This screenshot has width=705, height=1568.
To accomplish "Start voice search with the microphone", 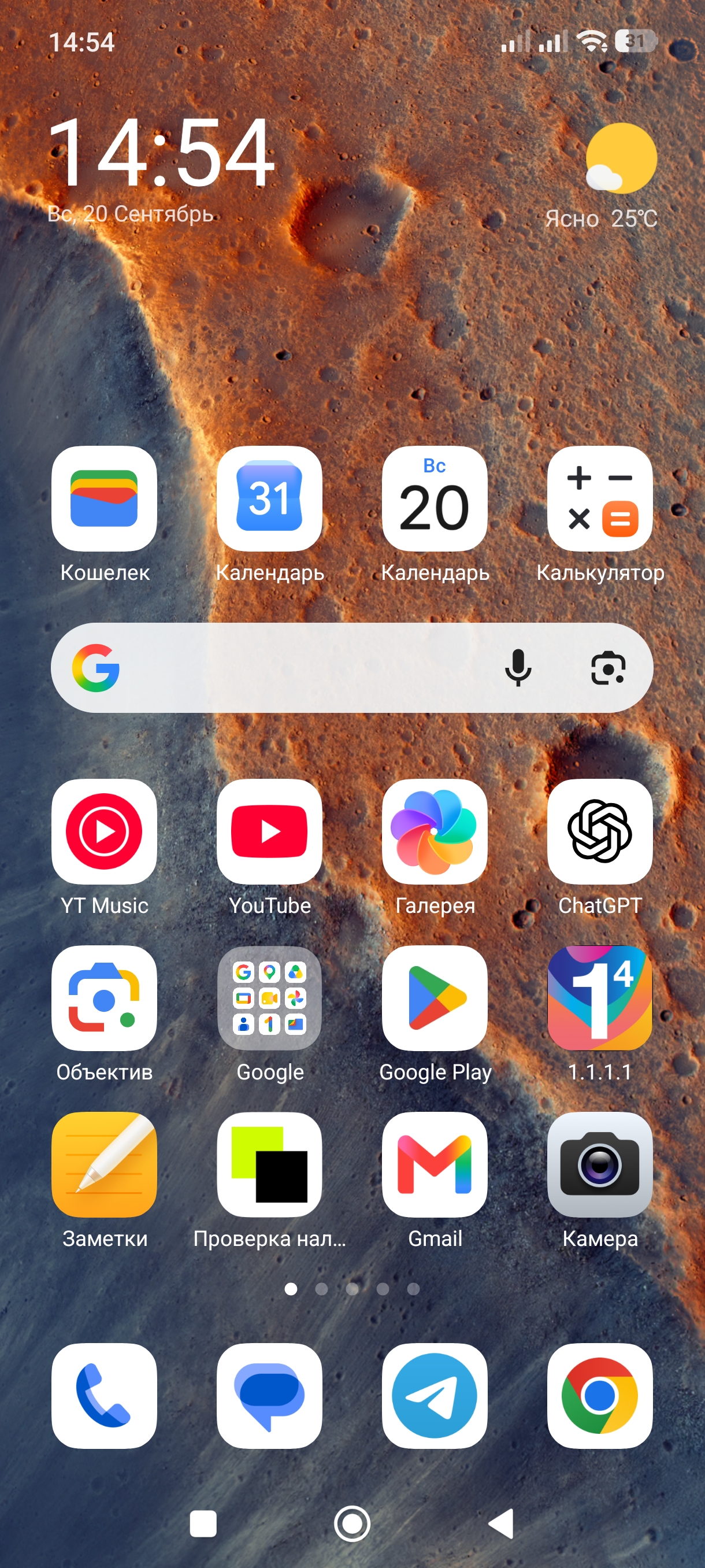I will pyautogui.click(x=518, y=668).
